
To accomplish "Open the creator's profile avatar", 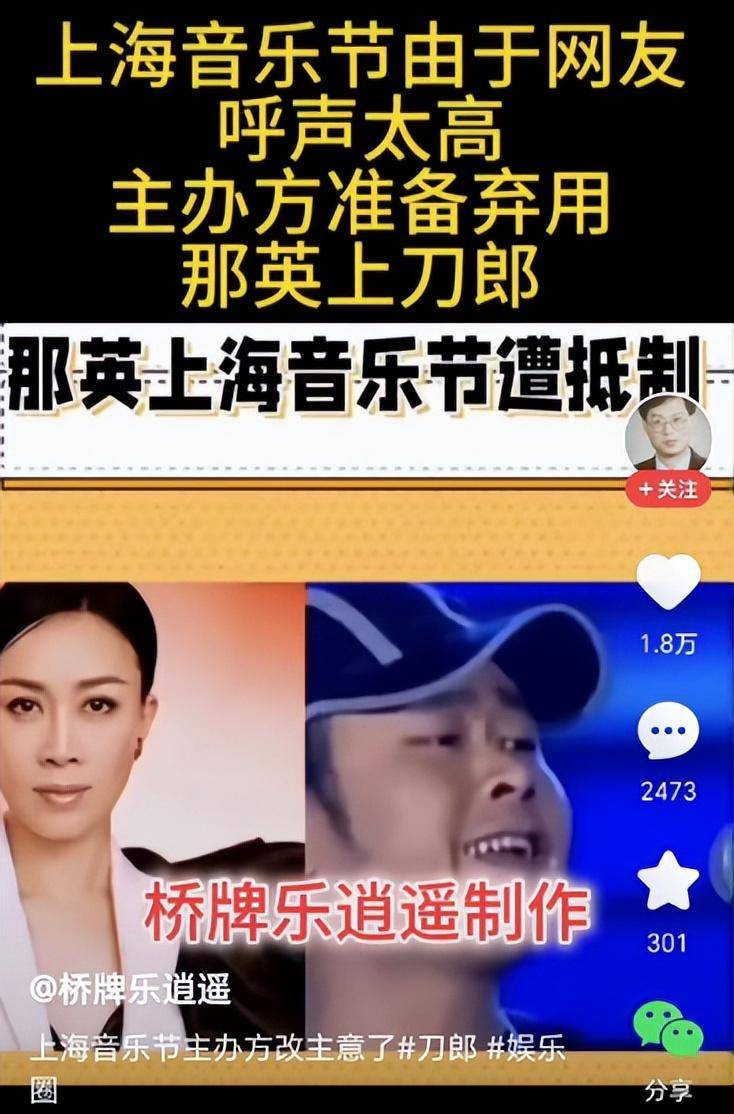I will point(668,433).
